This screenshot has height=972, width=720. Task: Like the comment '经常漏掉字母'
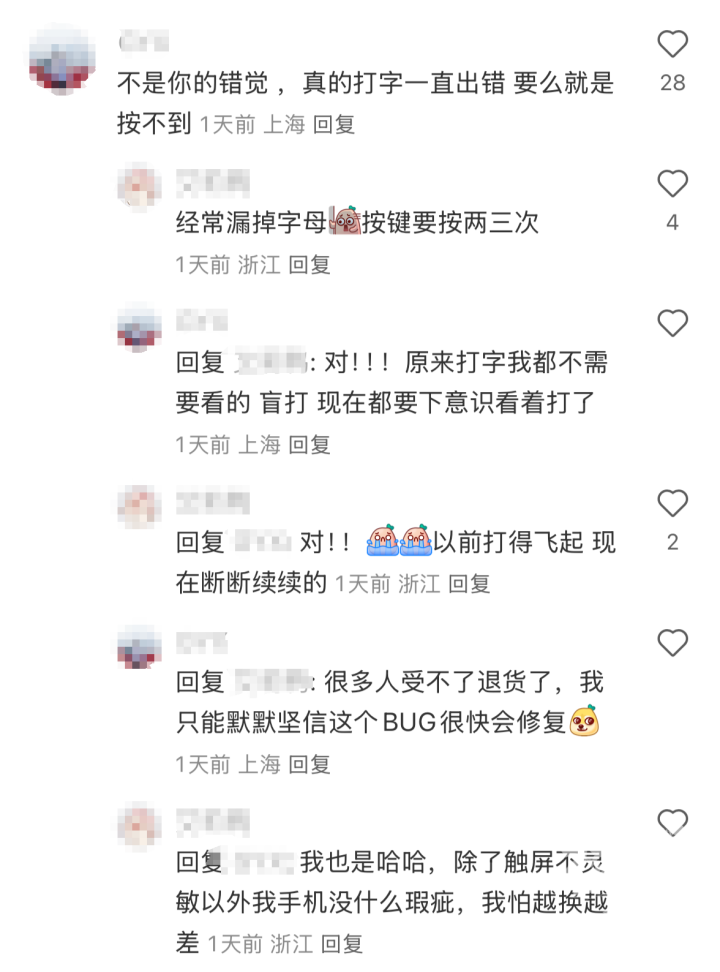point(673,184)
